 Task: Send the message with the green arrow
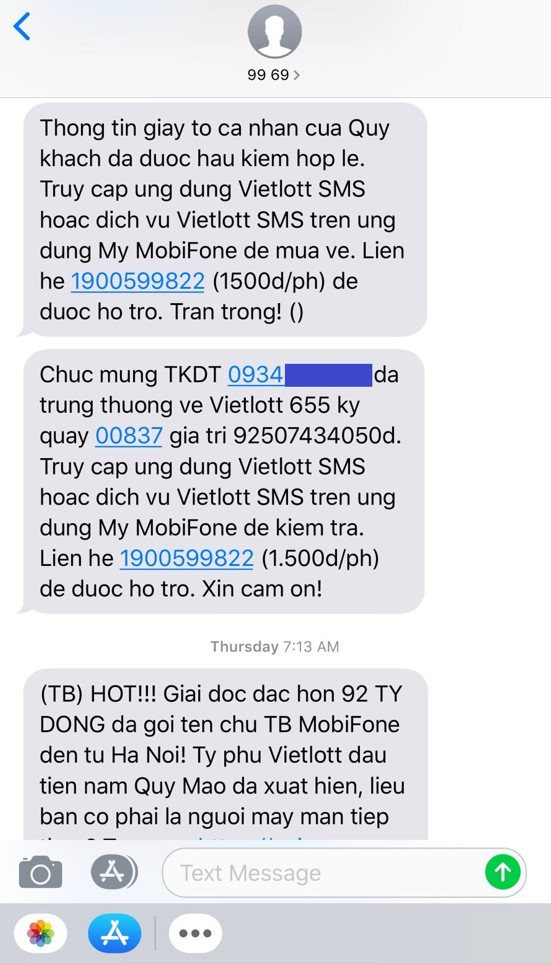pos(502,872)
